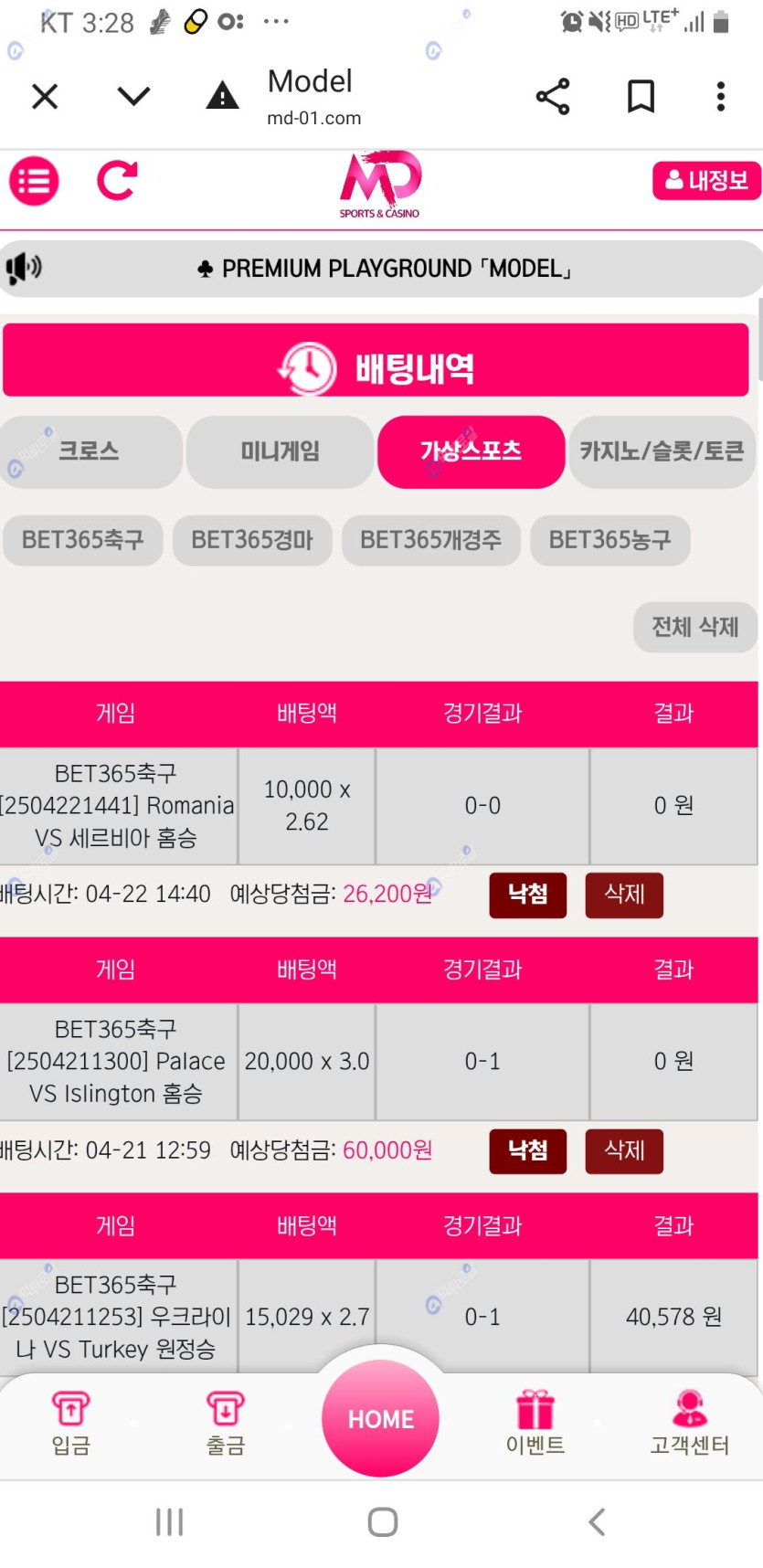Switch to the 크로스 tab
Viewport: 763px width, 1568px height.
pos(90,451)
